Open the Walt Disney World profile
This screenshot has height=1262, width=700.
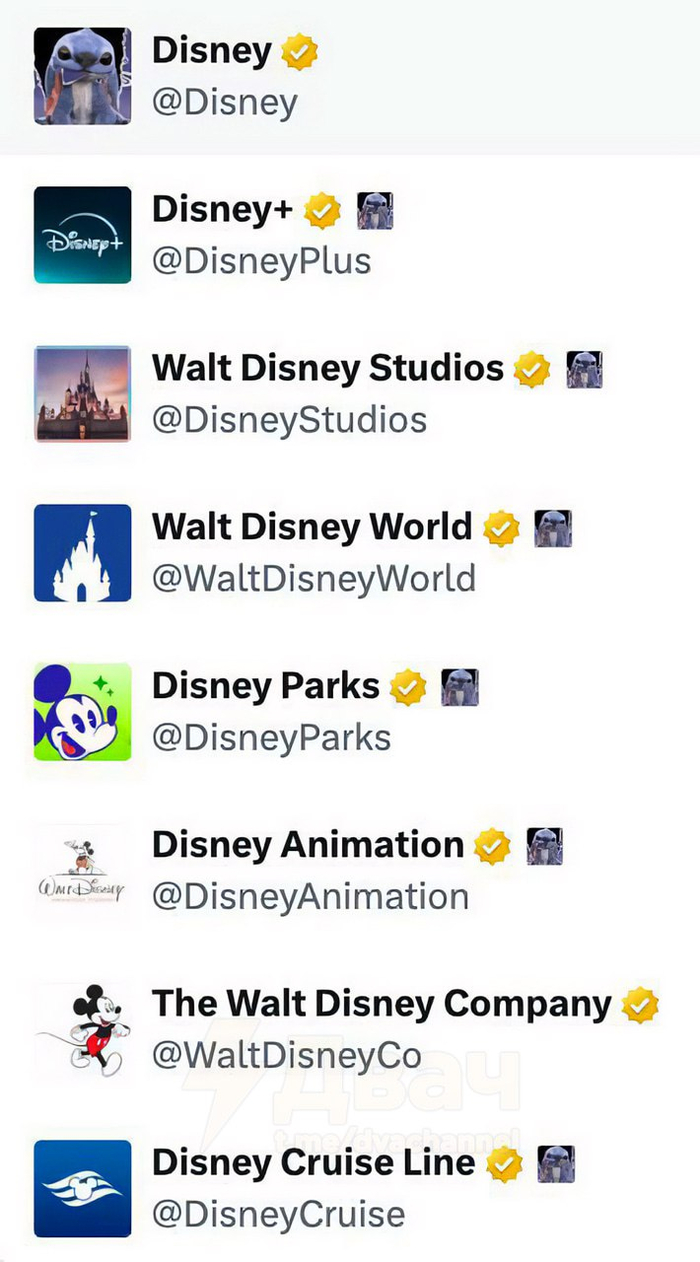pos(311,527)
